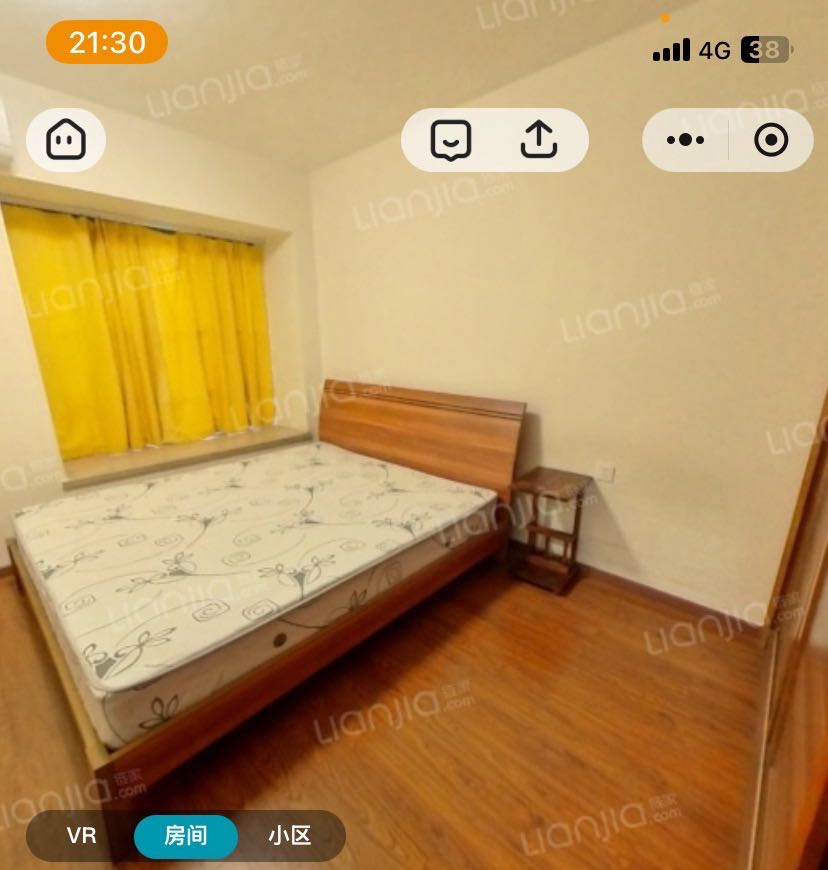Go to the Lianjia home icon
Viewport: 828px width, 870px height.
point(66,140)
